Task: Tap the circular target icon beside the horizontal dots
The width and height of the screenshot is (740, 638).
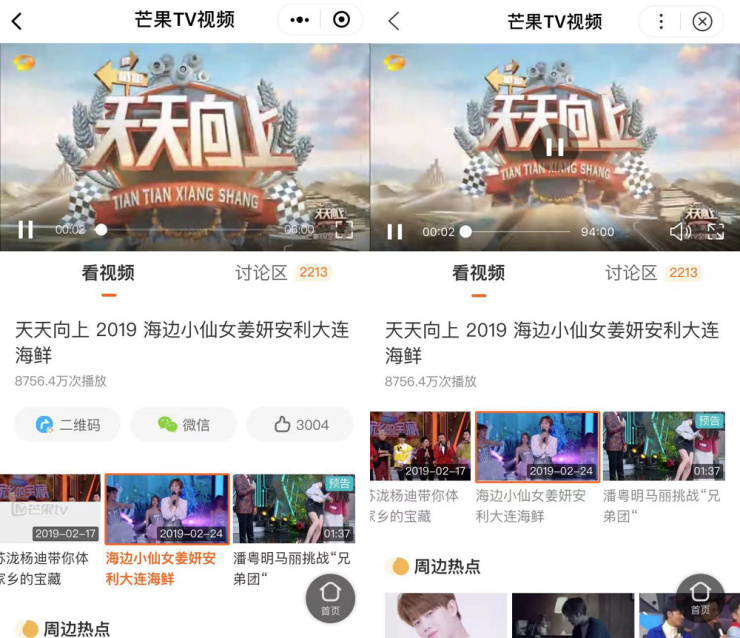Action: (342, 20)
